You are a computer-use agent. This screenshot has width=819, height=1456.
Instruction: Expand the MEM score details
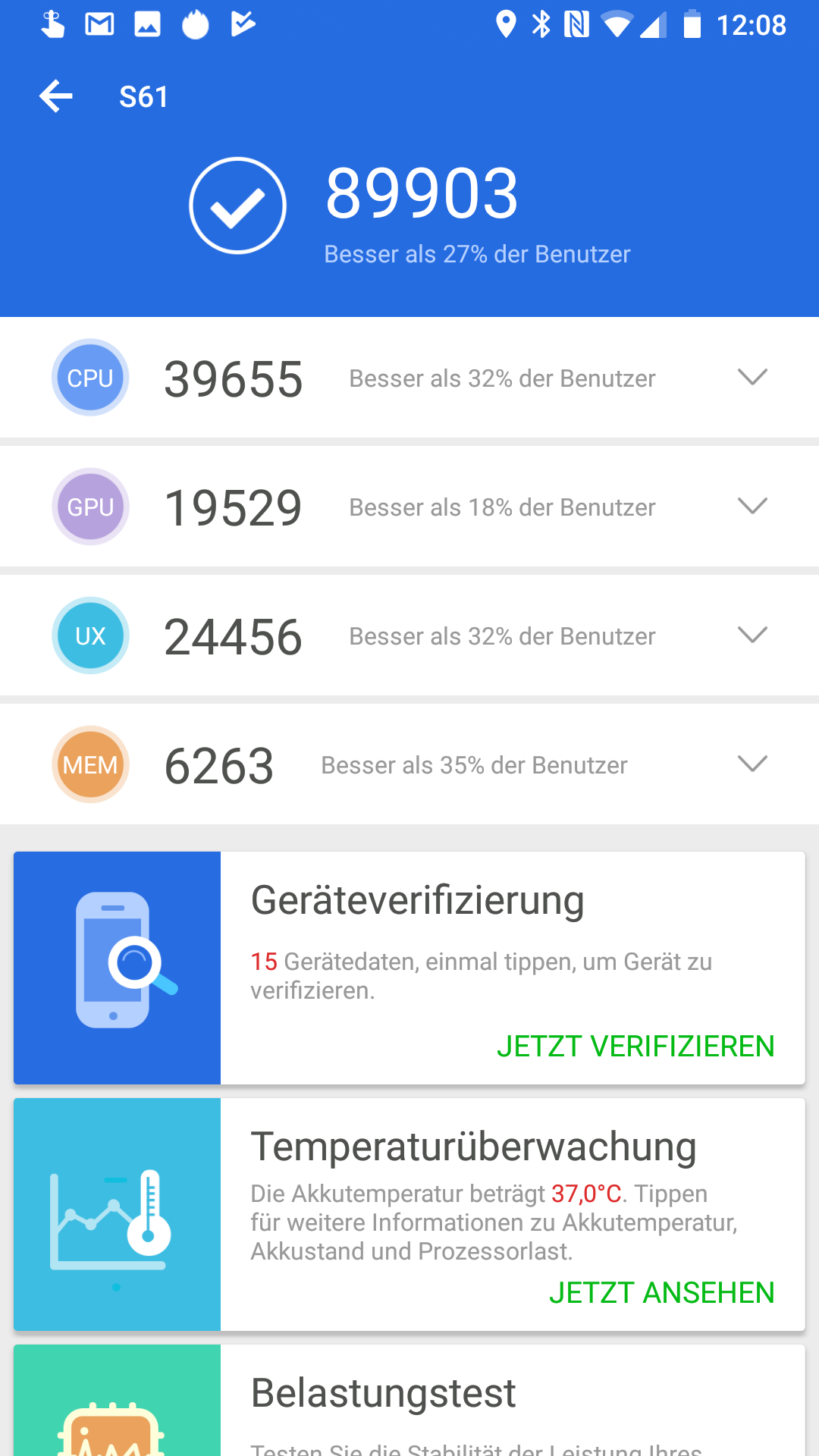pyautogui.click(x=752, y=764)
